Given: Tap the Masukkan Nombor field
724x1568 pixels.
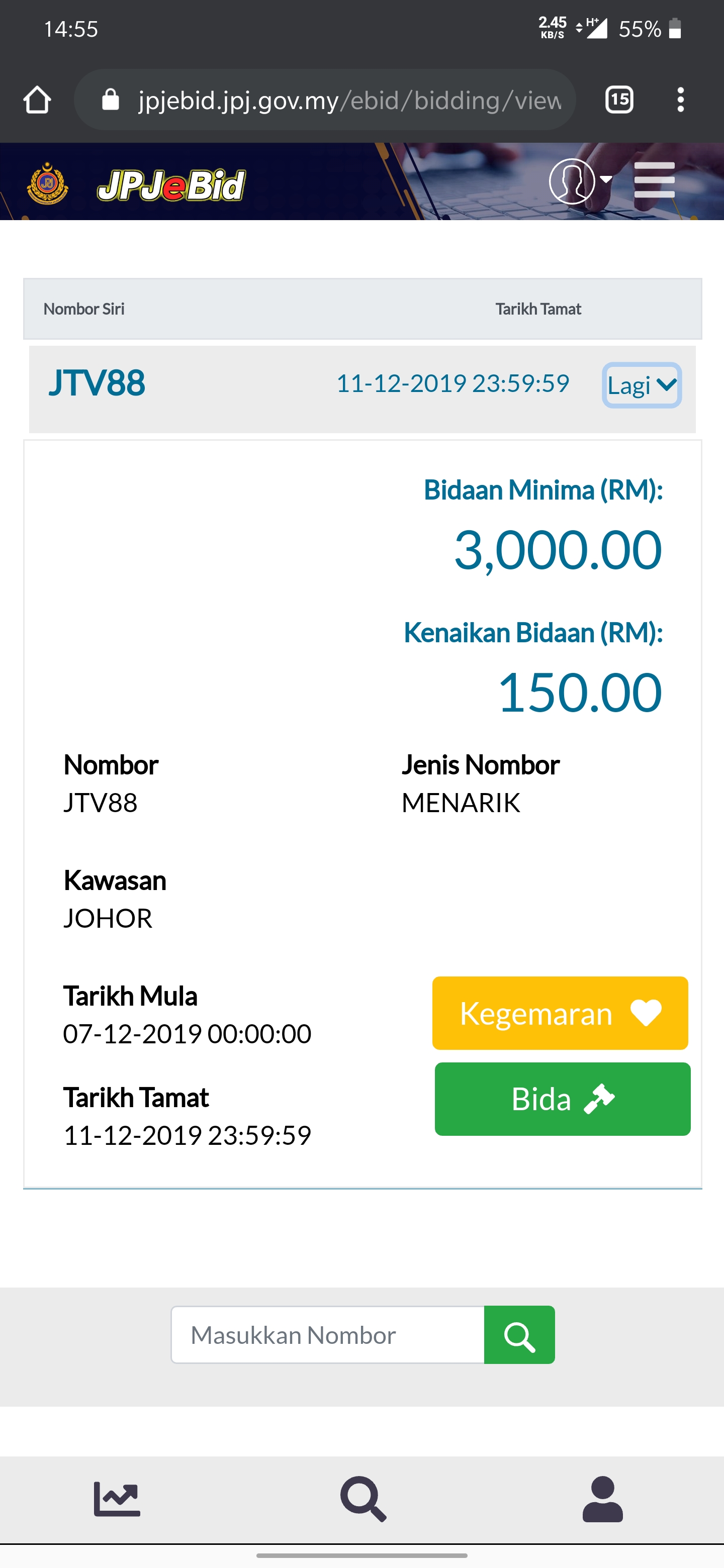Looking at the screenshot, I should click(328, 1335).
